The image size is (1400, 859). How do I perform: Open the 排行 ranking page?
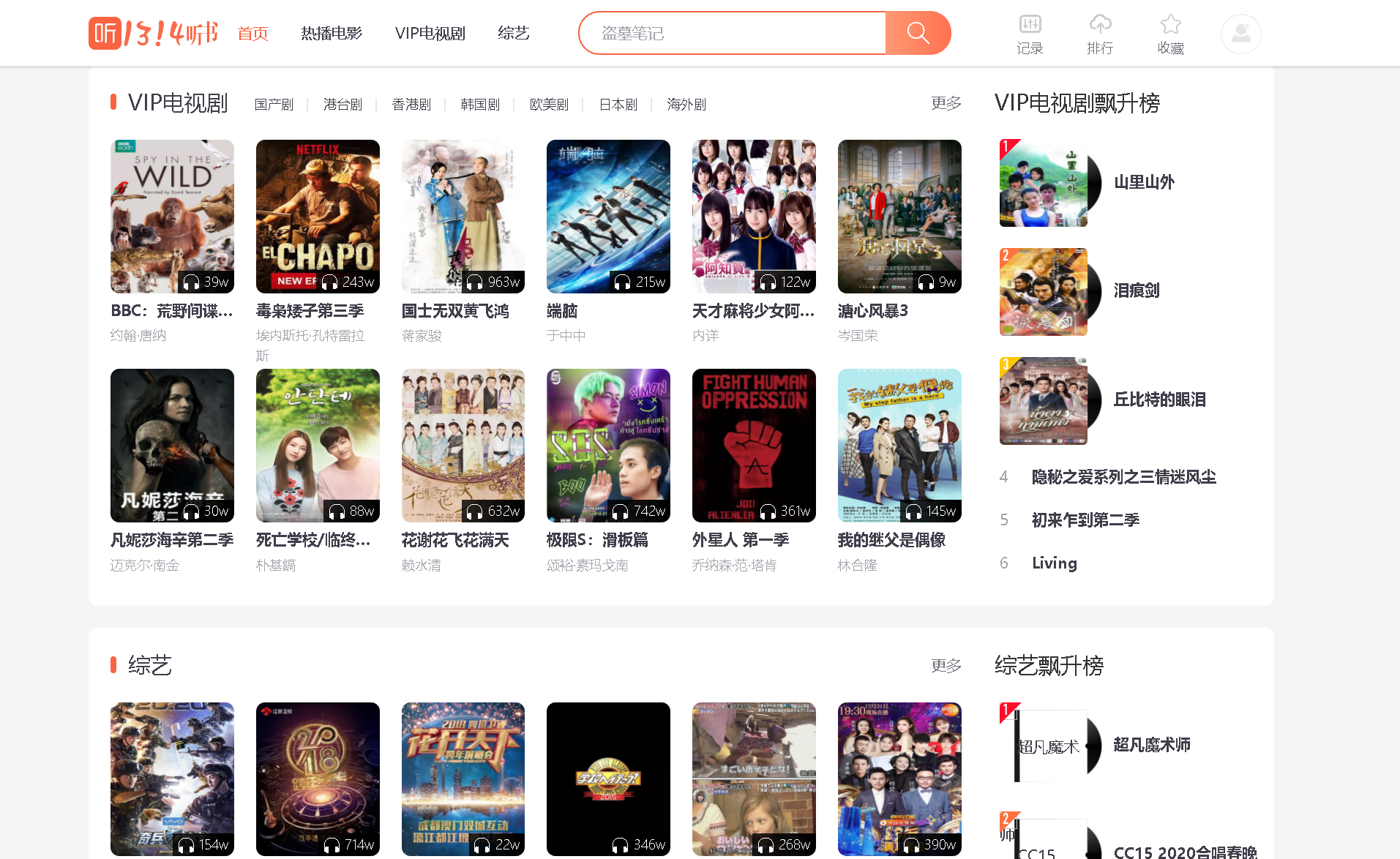point(1100,34)
